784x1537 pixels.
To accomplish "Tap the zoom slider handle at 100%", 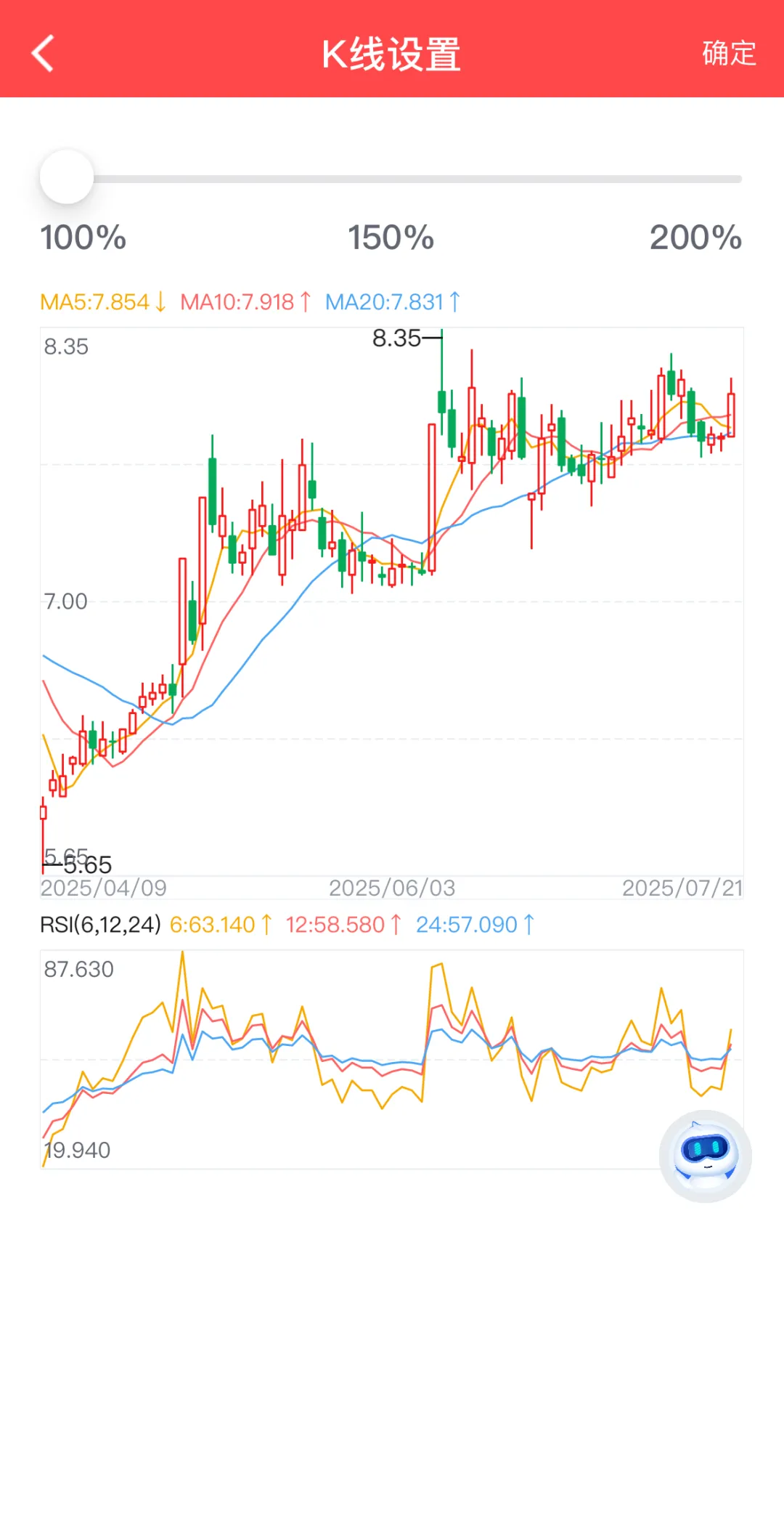I will coord(67,177).
